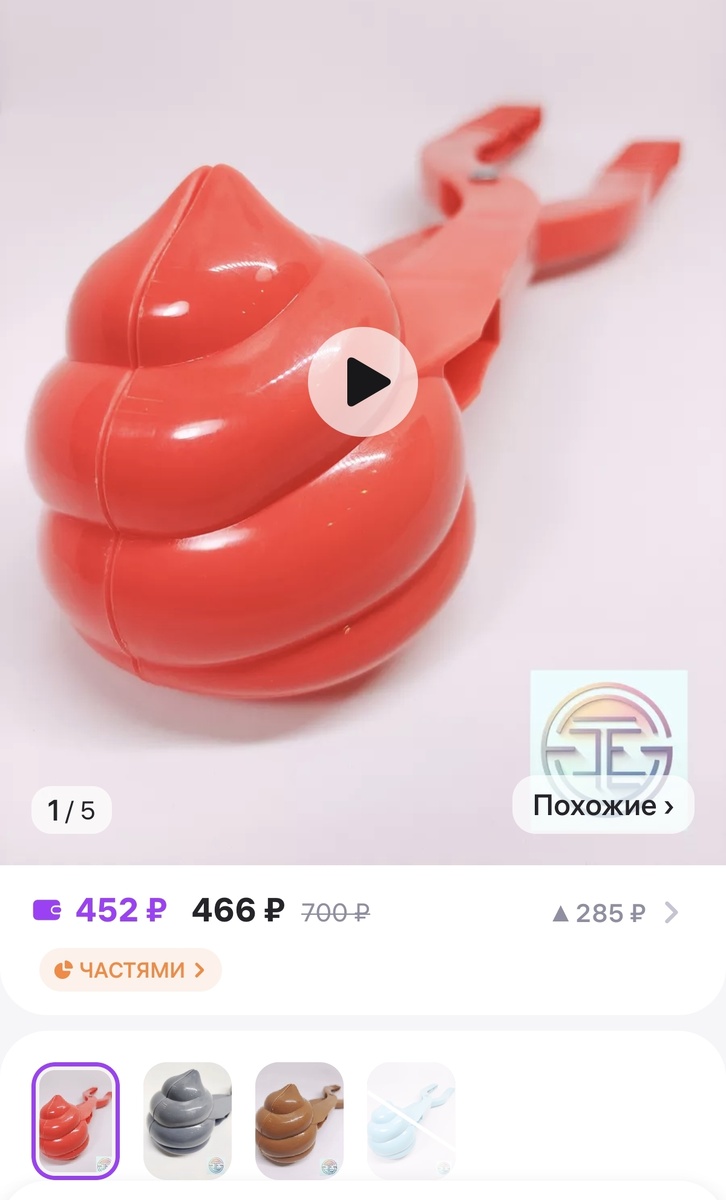This screenshot has height=1200, width=726.
Task: Choose the brown color variant thumbnail
Action: coord(299,1120)
